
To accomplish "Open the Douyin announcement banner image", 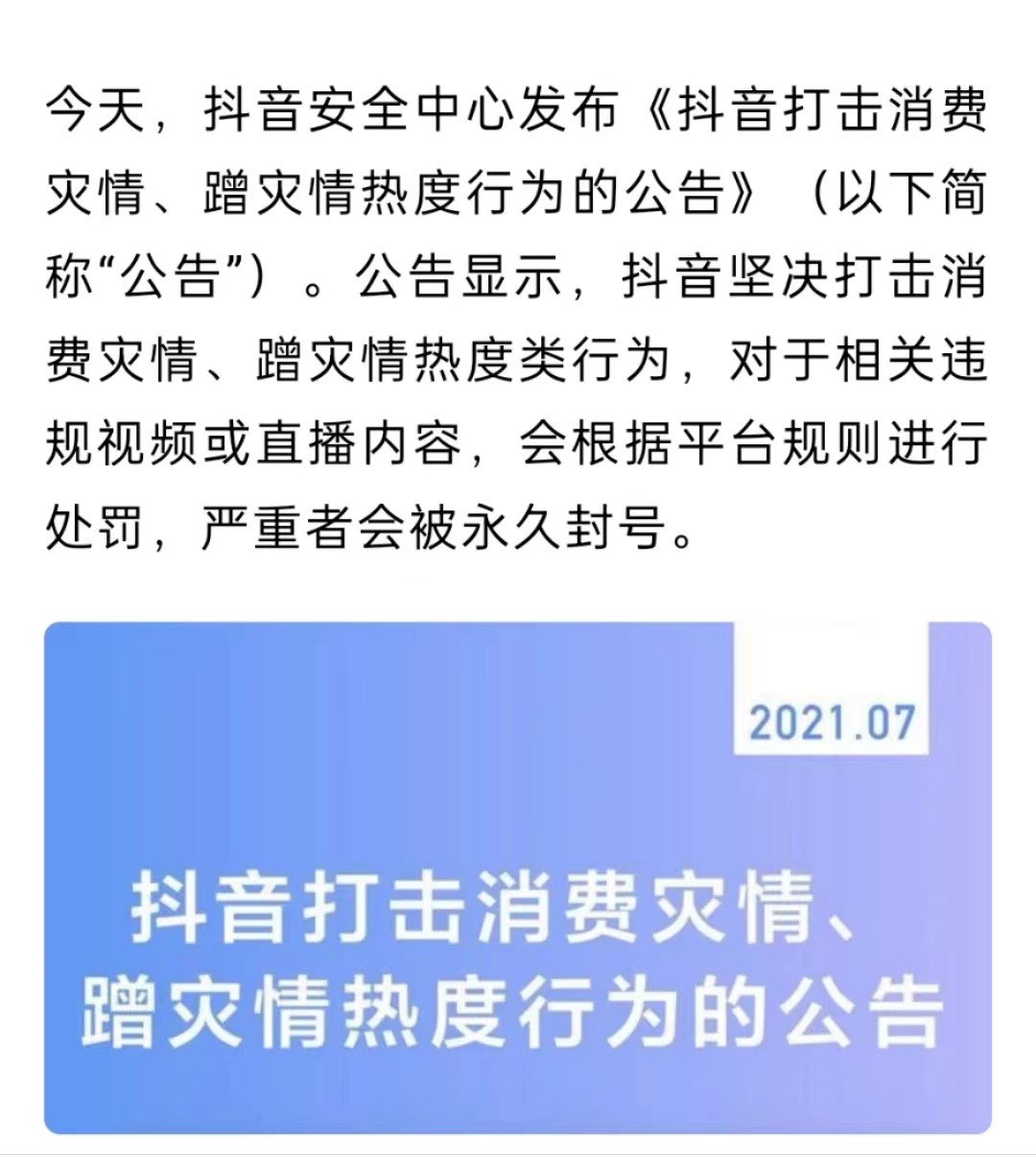I will pyautogui.click(x=518, y=878).
